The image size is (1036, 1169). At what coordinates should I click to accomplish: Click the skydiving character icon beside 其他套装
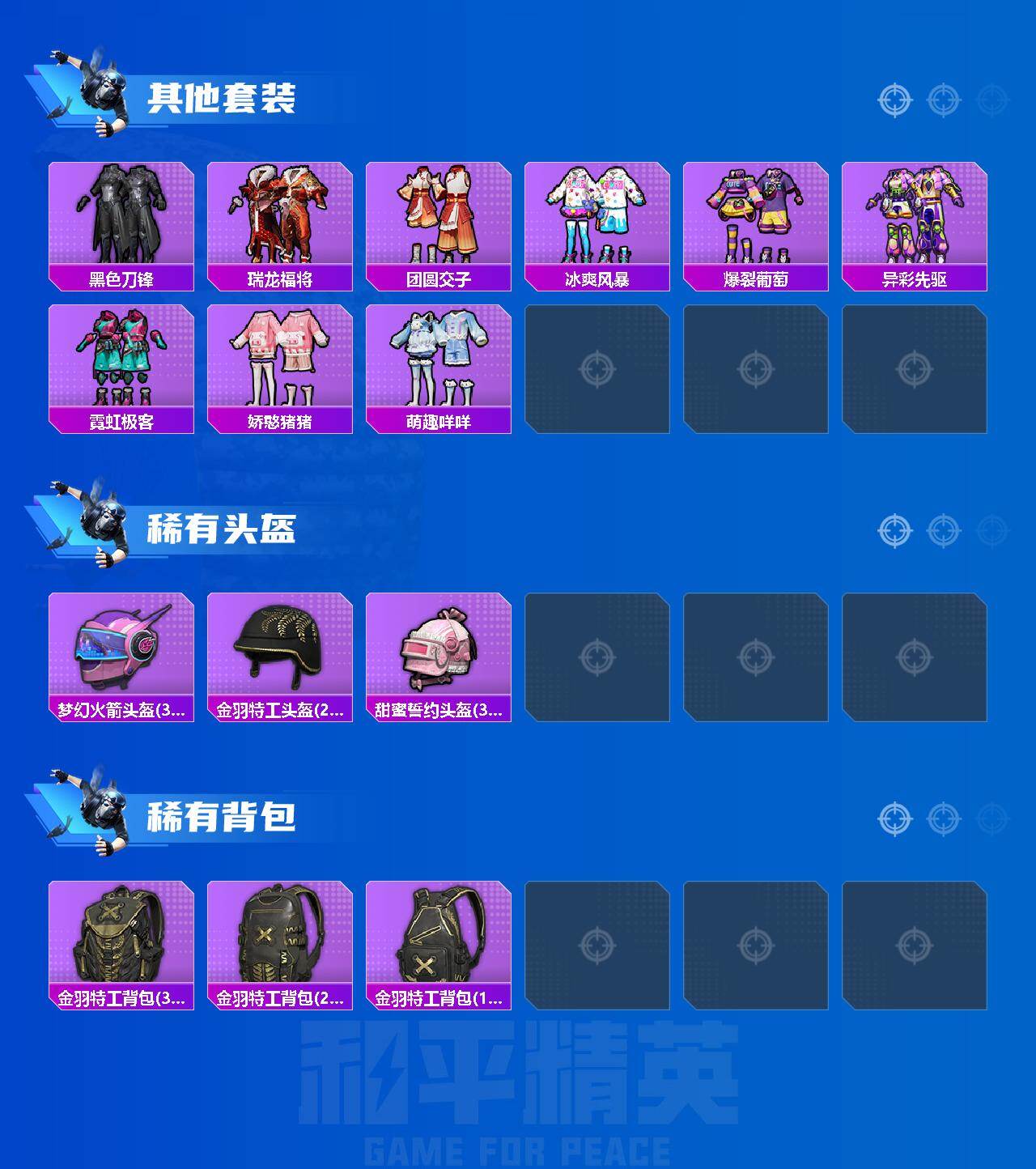coord(89,85)
